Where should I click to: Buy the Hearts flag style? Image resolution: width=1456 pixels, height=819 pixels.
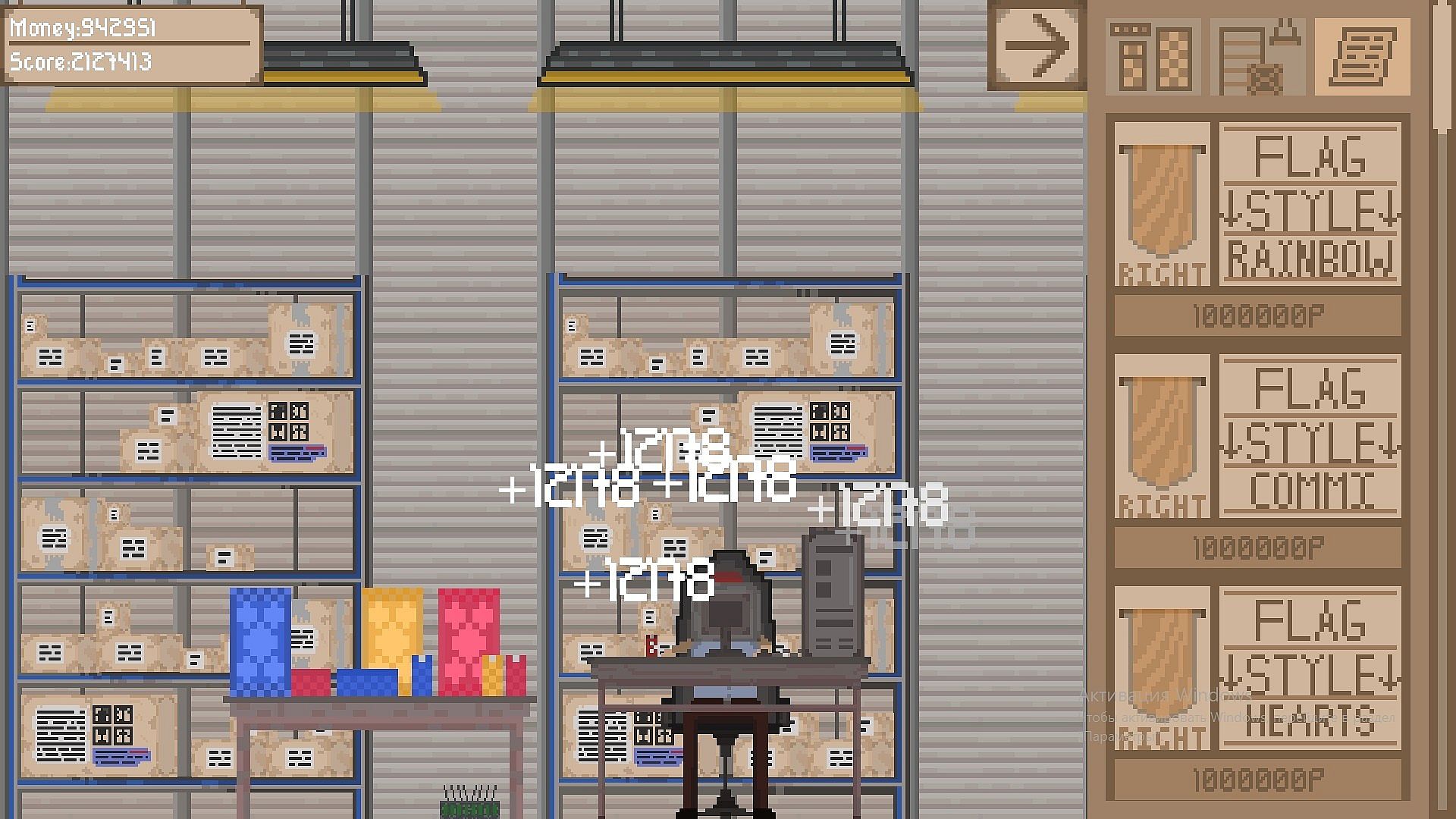point(1257,780)
